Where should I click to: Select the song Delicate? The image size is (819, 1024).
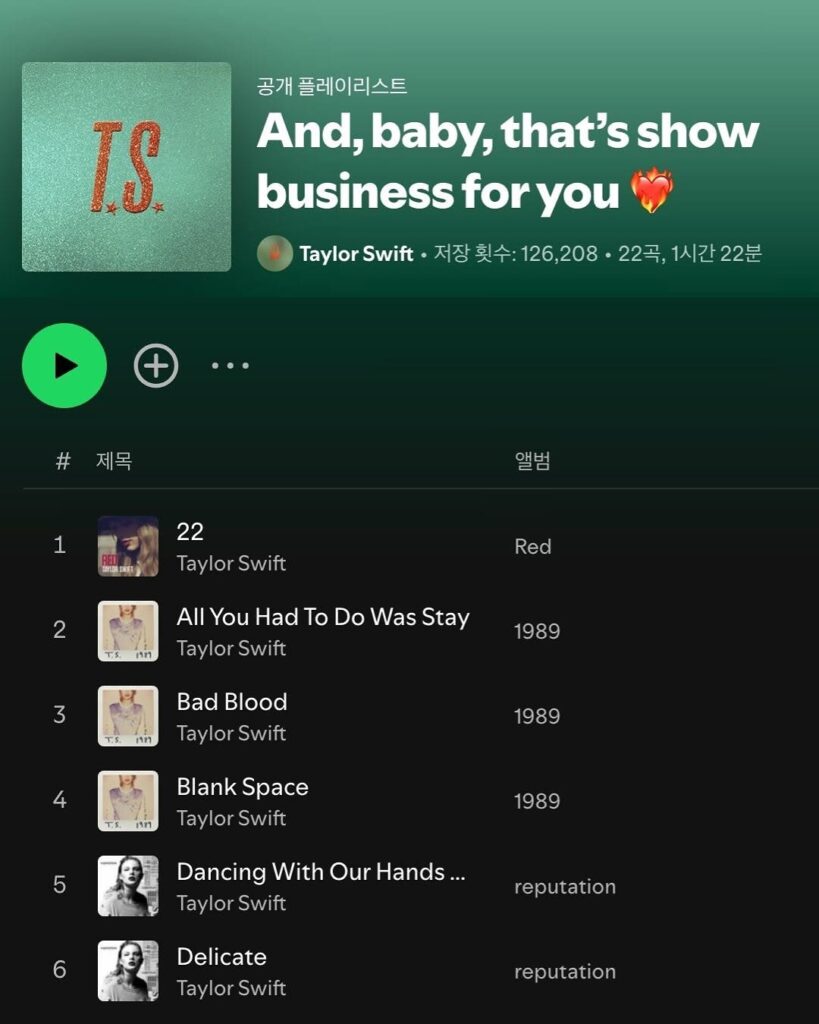(221, 957)
